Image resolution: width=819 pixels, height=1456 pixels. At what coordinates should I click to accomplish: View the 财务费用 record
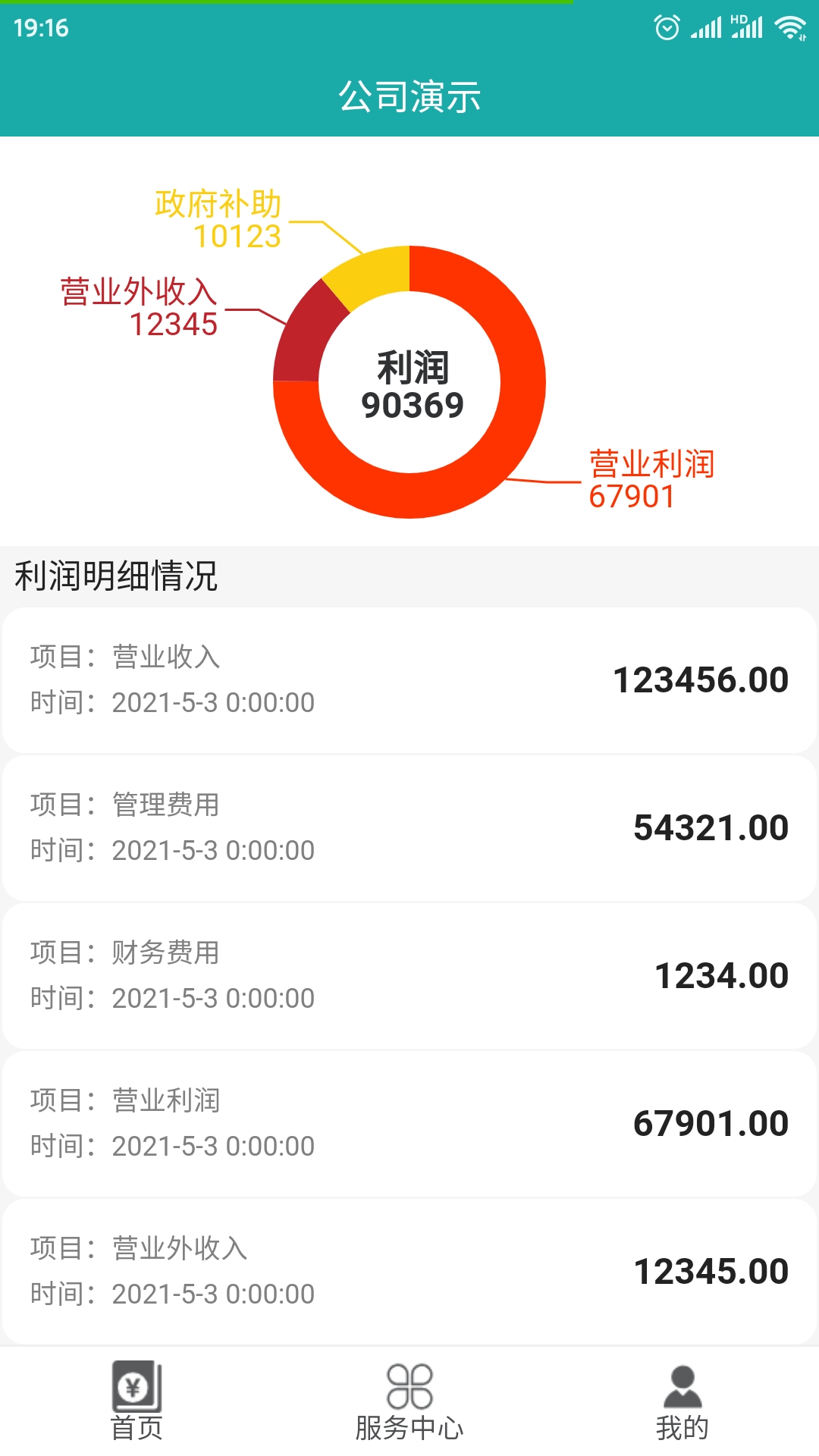pyautogui.click(x=409, y=975)
